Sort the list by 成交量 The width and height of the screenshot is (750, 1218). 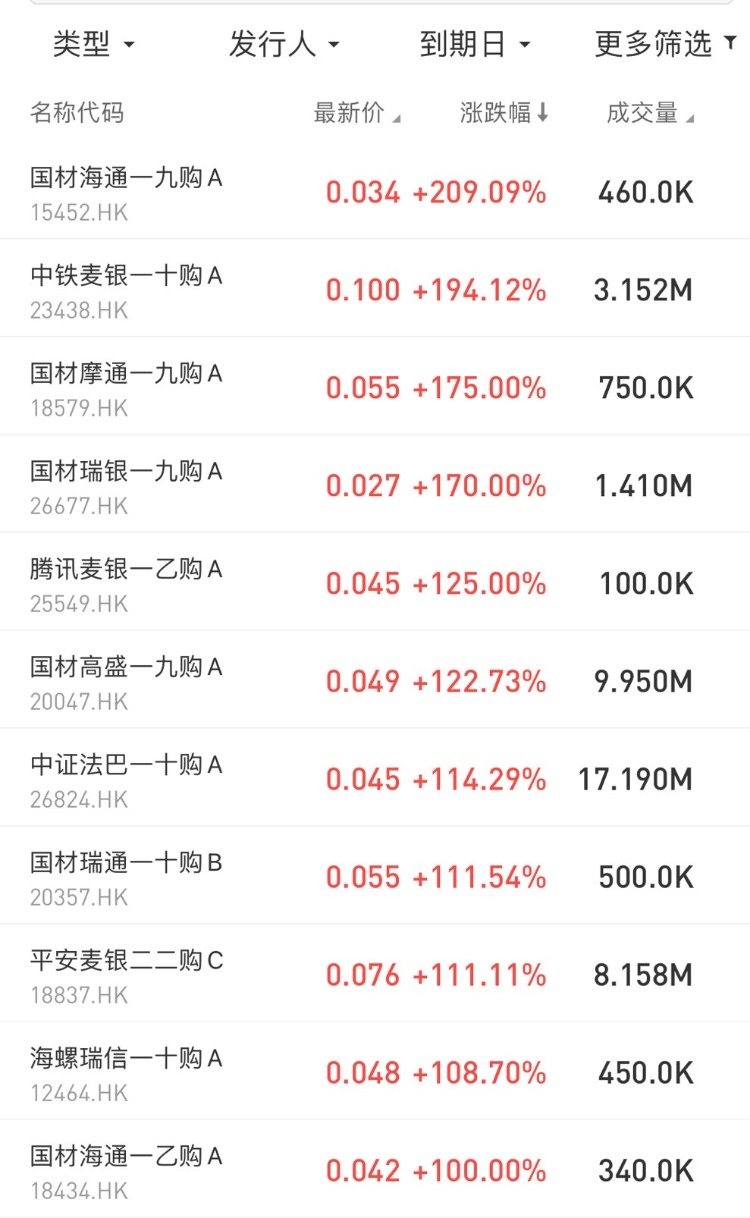650,114
